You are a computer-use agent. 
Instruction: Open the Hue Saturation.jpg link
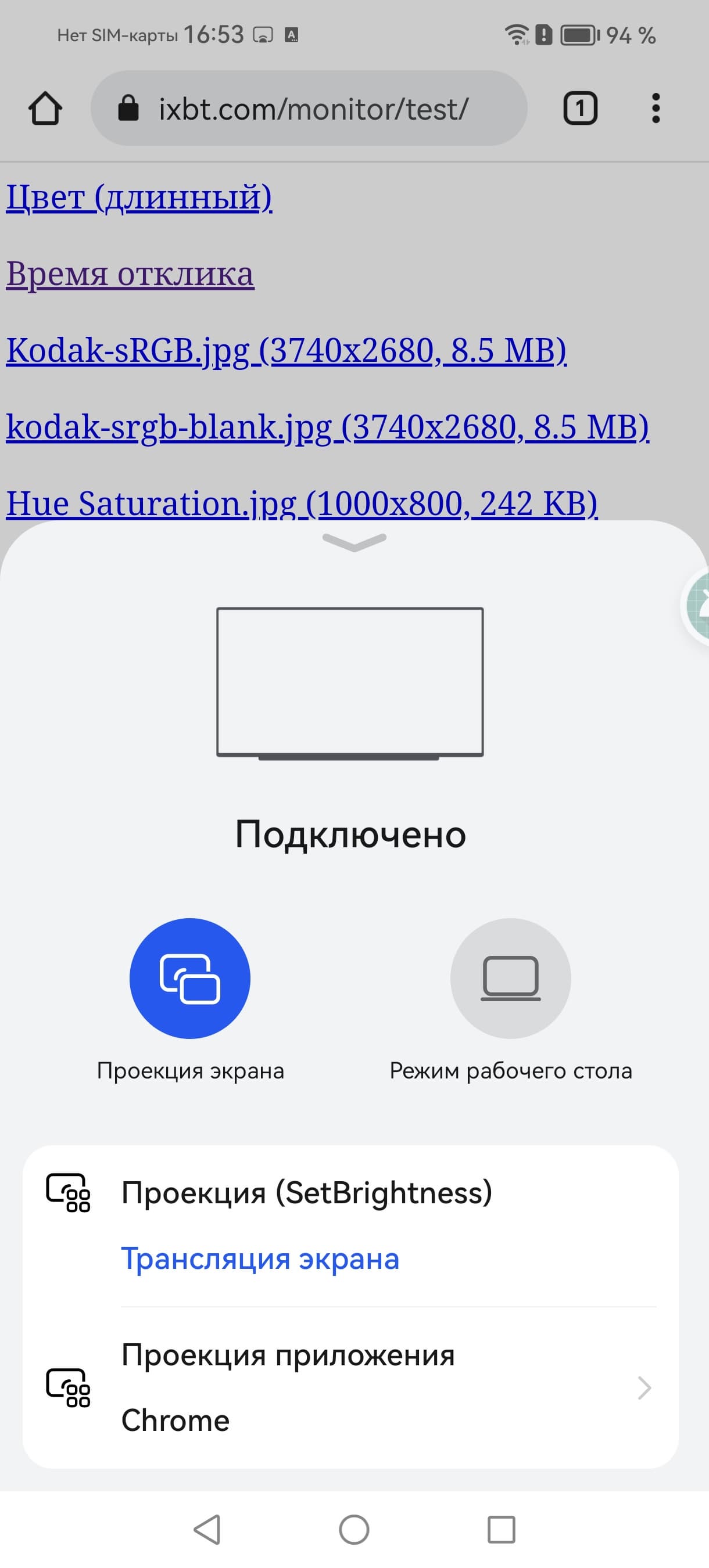coord(302,503)
